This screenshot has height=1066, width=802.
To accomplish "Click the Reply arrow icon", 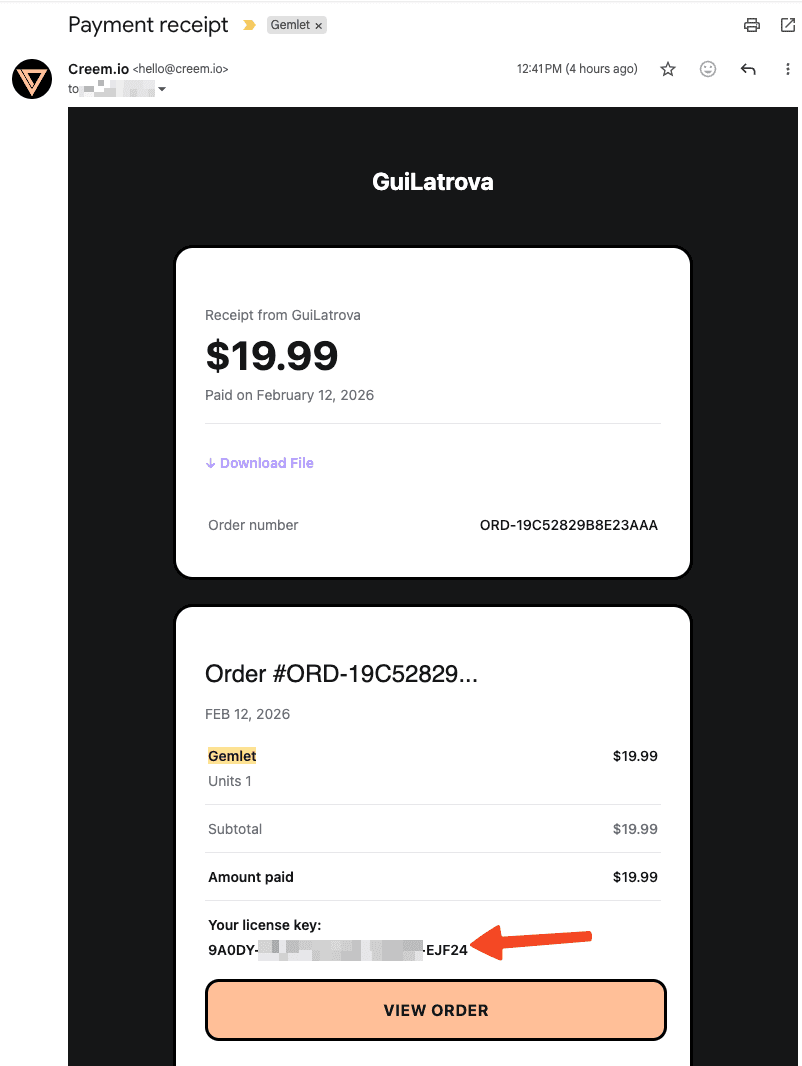I will pos(748,69).
